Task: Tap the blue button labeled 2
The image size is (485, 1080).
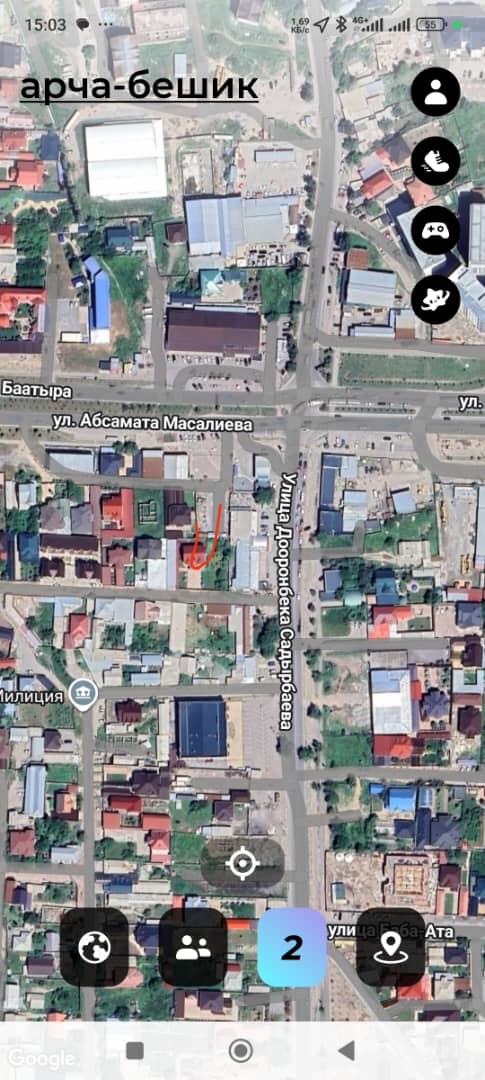Action: click(x=292, y=947)
